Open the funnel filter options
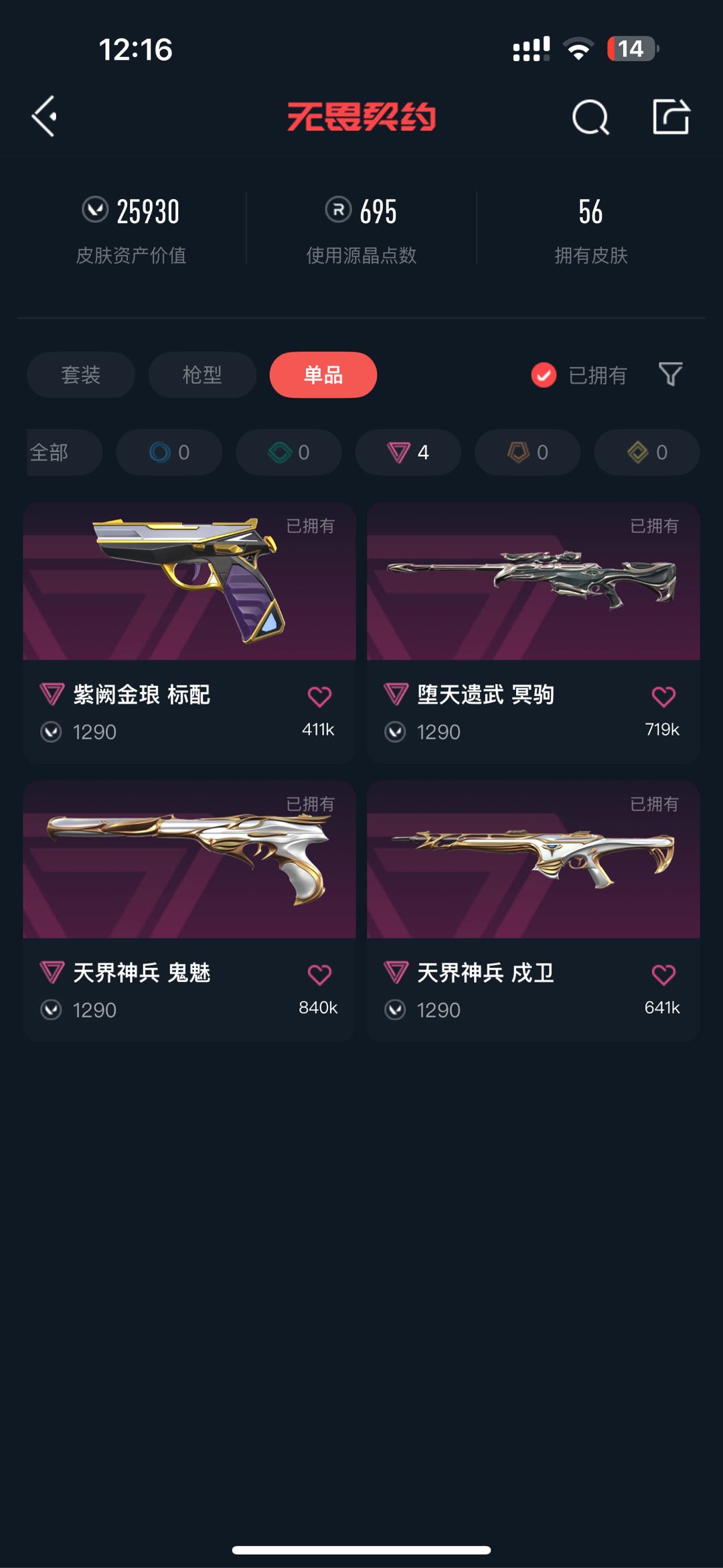 point(670,374)
